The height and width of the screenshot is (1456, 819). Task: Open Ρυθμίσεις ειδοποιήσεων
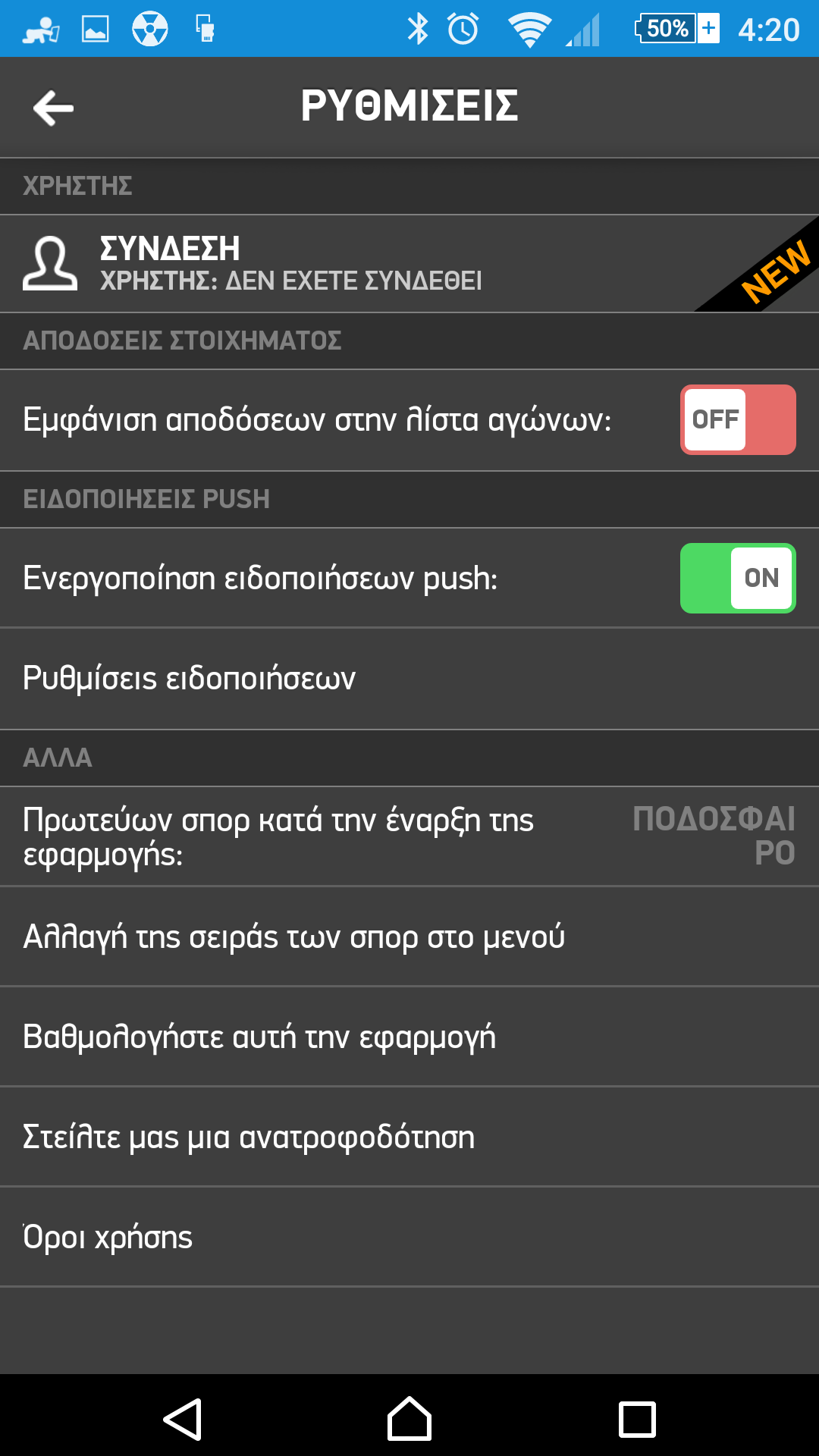(x=409, y=679)
